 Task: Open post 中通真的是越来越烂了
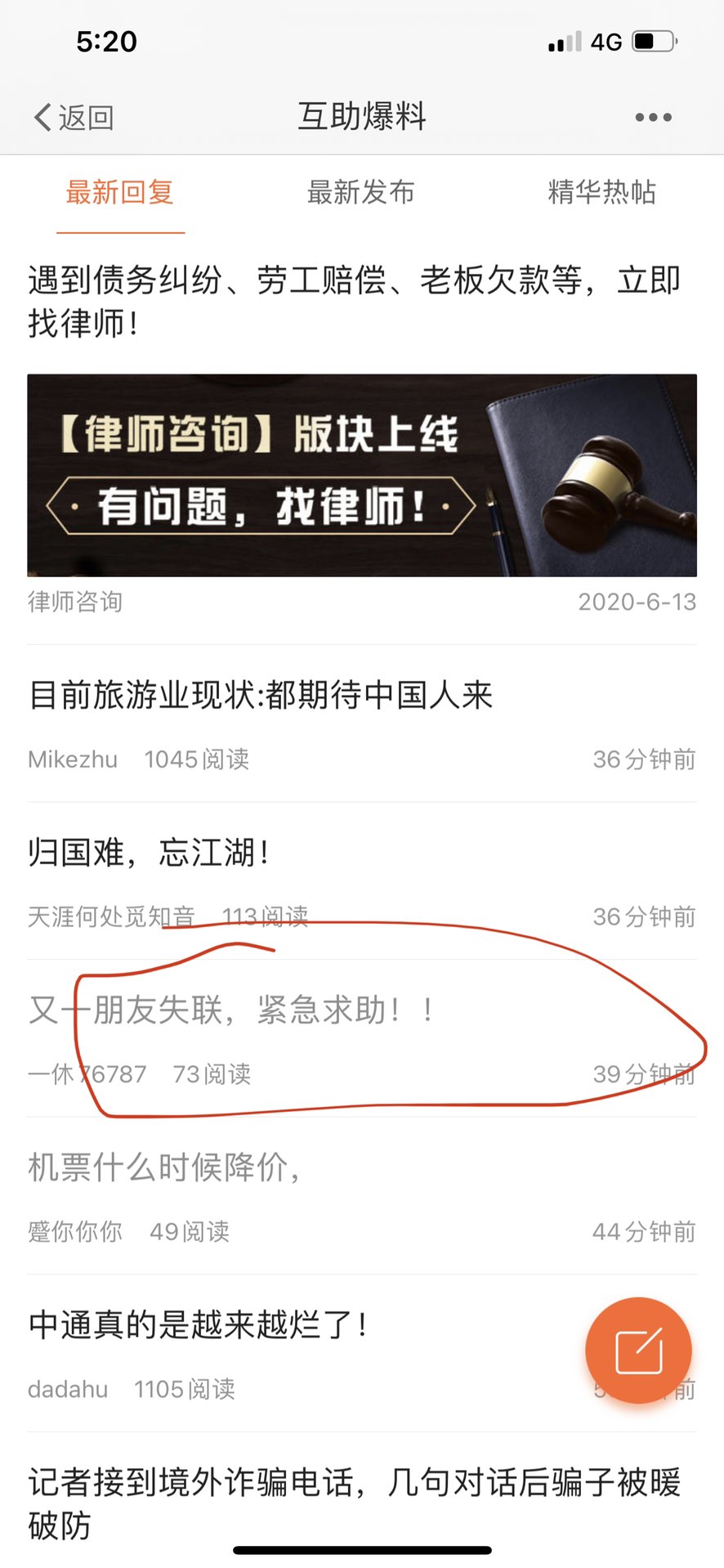coord(198,1324)
